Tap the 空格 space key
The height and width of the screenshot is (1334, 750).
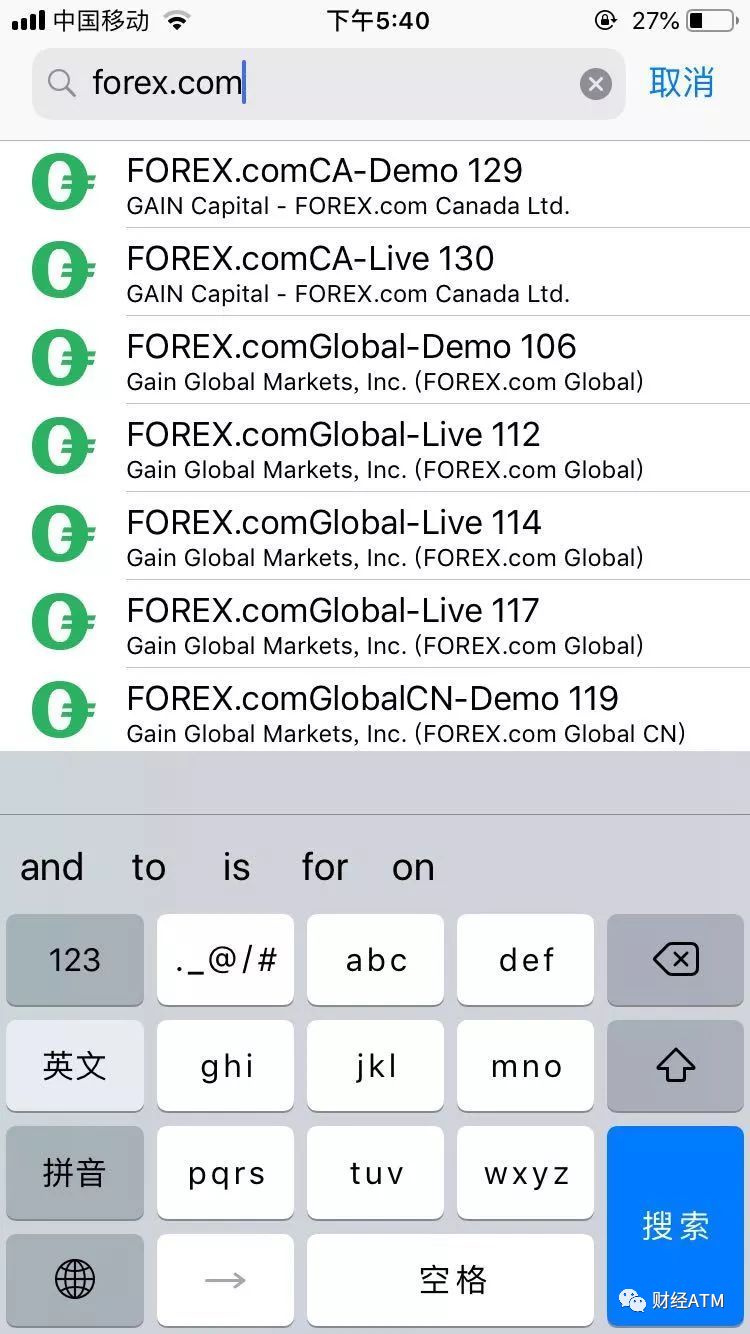[x=451, y=1278]
